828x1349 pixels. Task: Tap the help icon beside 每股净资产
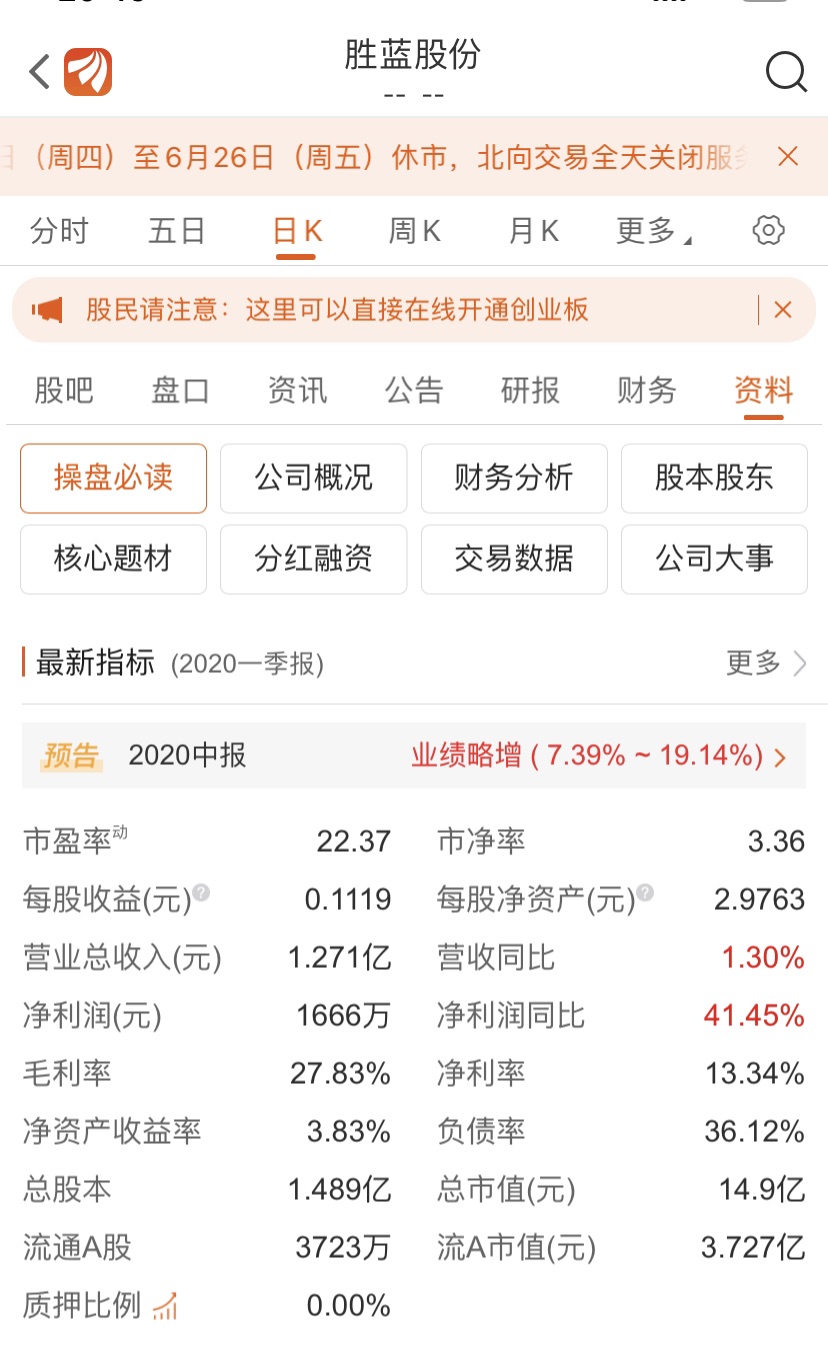646,893
